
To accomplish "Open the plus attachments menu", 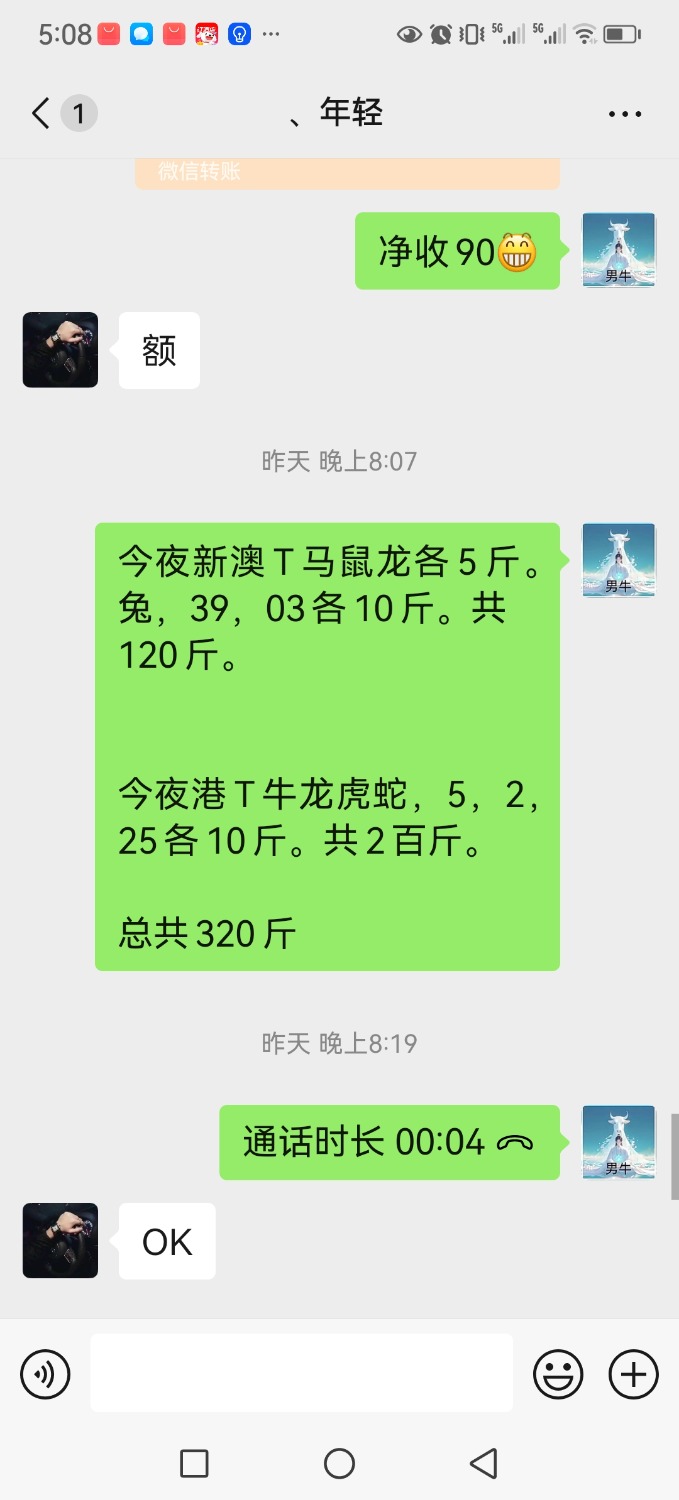I will (633, 1374).
